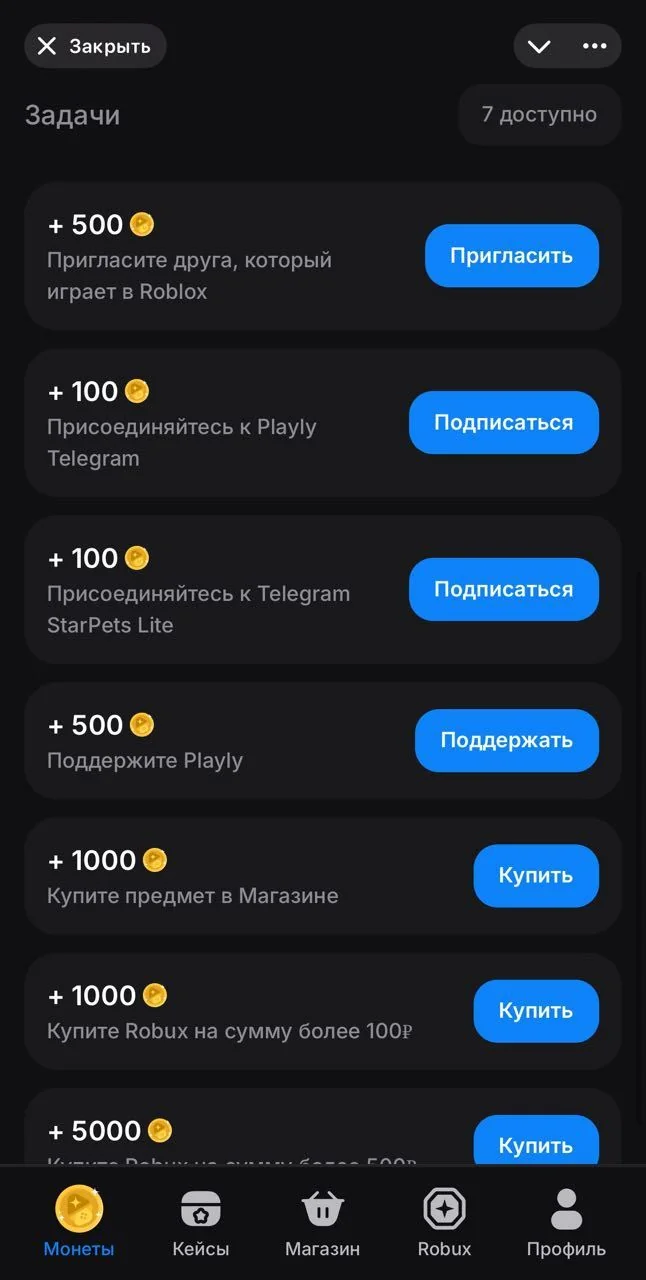Image resolution: width=646 pixels, height=1280 pixels.
Task: Open the Магазин tab
Action: tap(323, 1222)
